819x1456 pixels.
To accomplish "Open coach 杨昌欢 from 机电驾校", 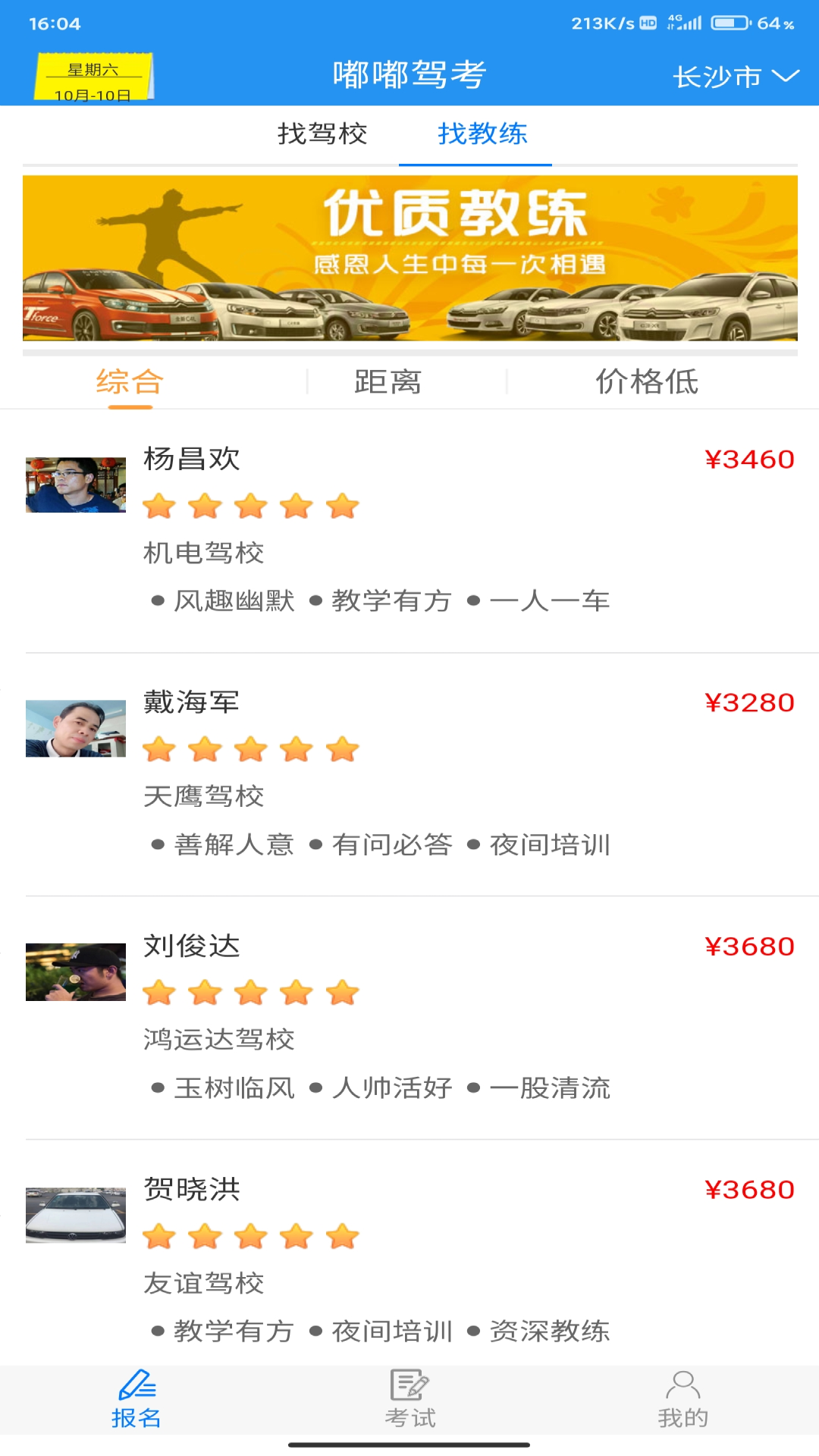I will coord(409,531).
